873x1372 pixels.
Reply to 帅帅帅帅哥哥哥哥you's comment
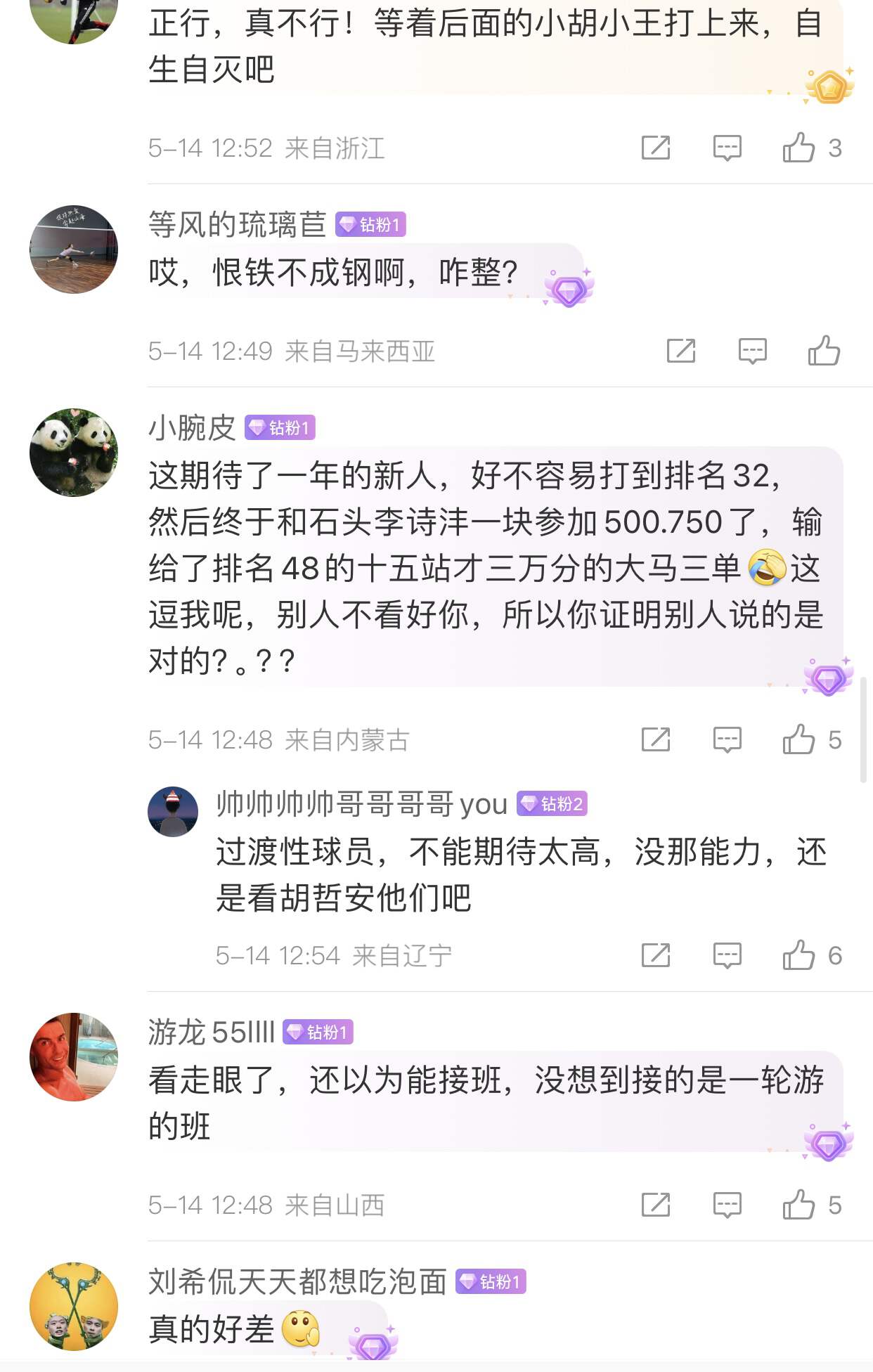tap(727, 955)
